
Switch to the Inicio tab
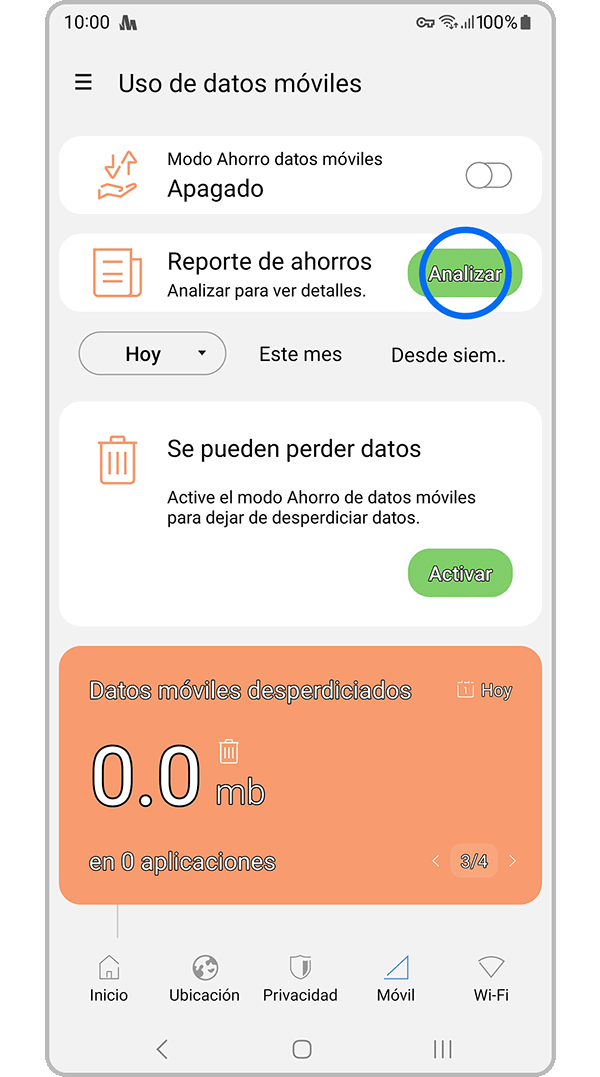(x=109, y=978)
